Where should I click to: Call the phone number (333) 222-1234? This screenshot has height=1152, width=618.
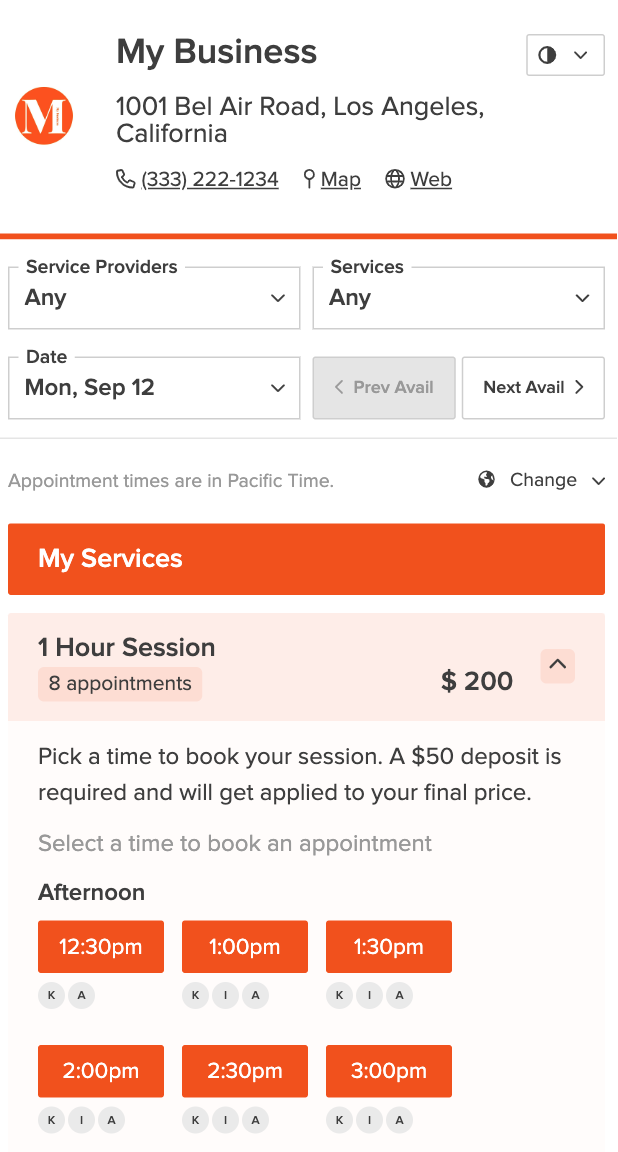coord(209,179)
